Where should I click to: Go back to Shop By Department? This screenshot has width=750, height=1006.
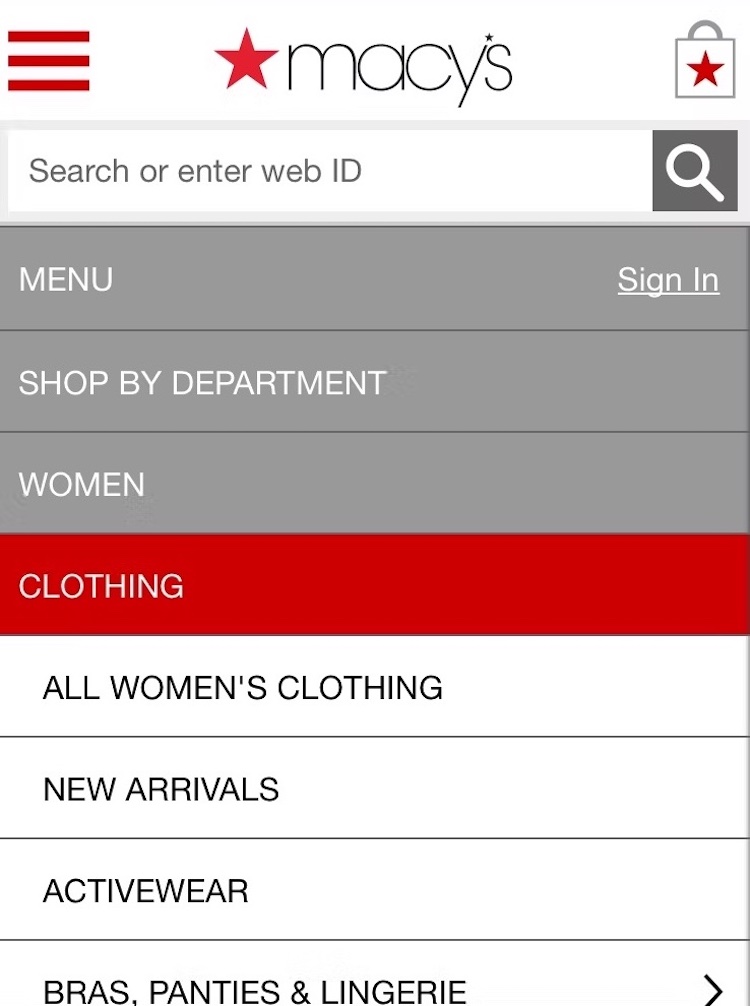pyautogui.click(x=203, y=383)
